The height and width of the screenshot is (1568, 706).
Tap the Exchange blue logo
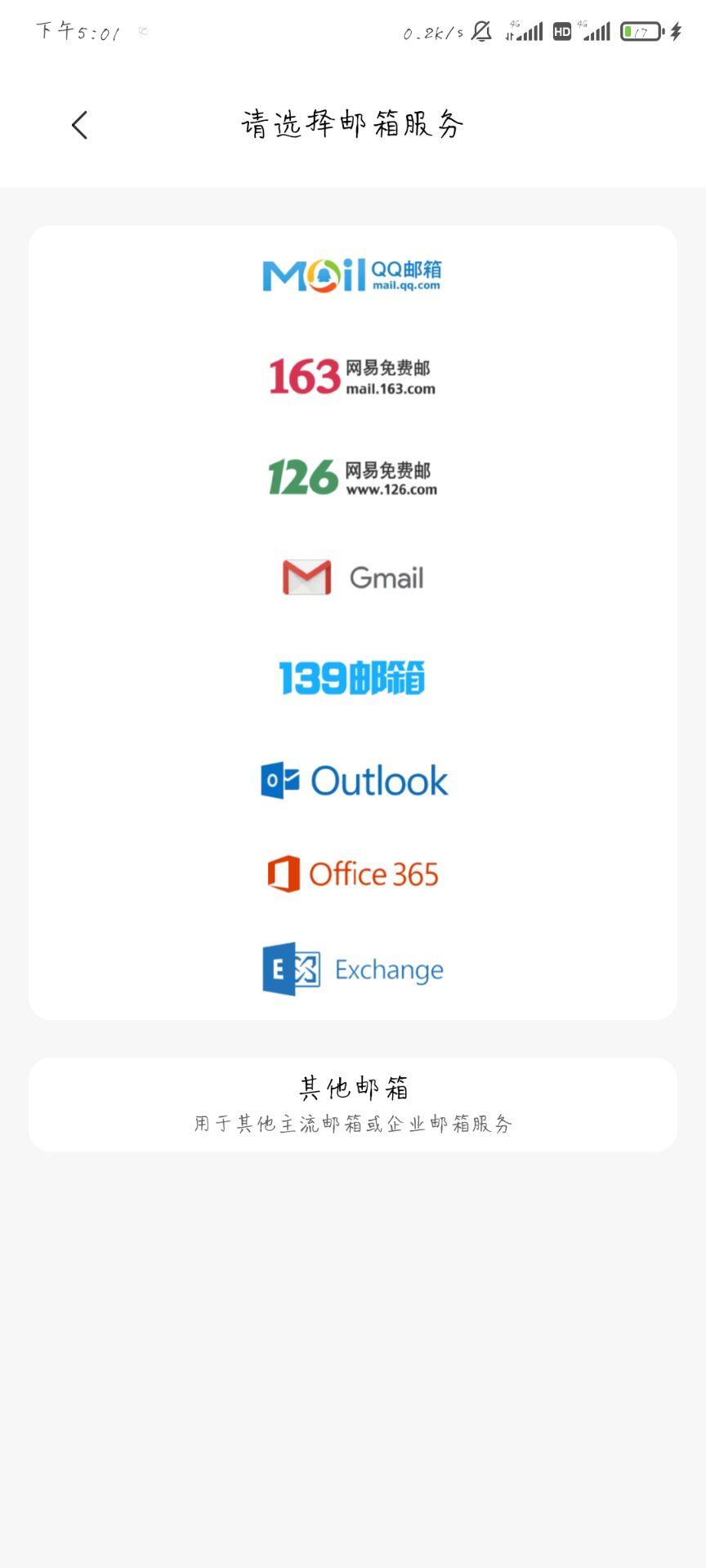coord(290,969)
